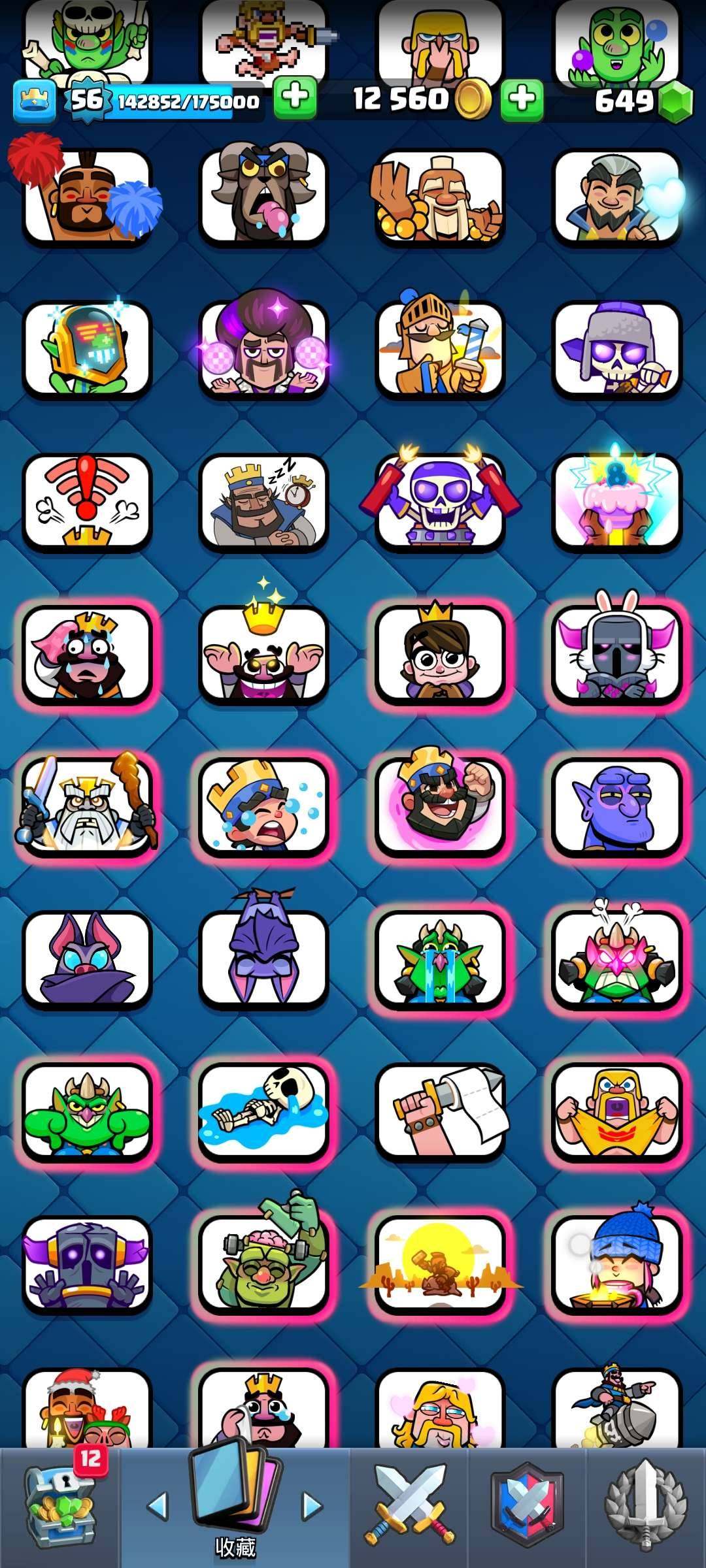Select the drowned skeleton puddle emote
The image size is (706, 1568).
click(x=263, y=1112)
